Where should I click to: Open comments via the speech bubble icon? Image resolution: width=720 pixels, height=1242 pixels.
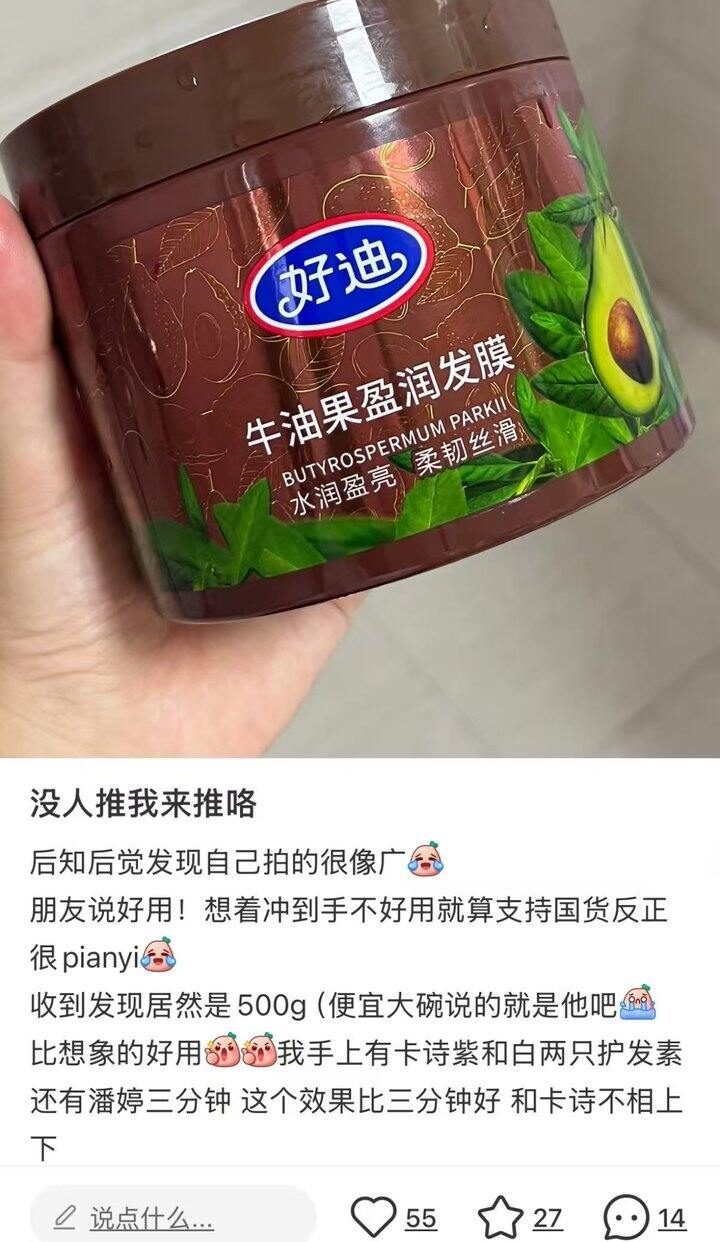coord(627,1219)
